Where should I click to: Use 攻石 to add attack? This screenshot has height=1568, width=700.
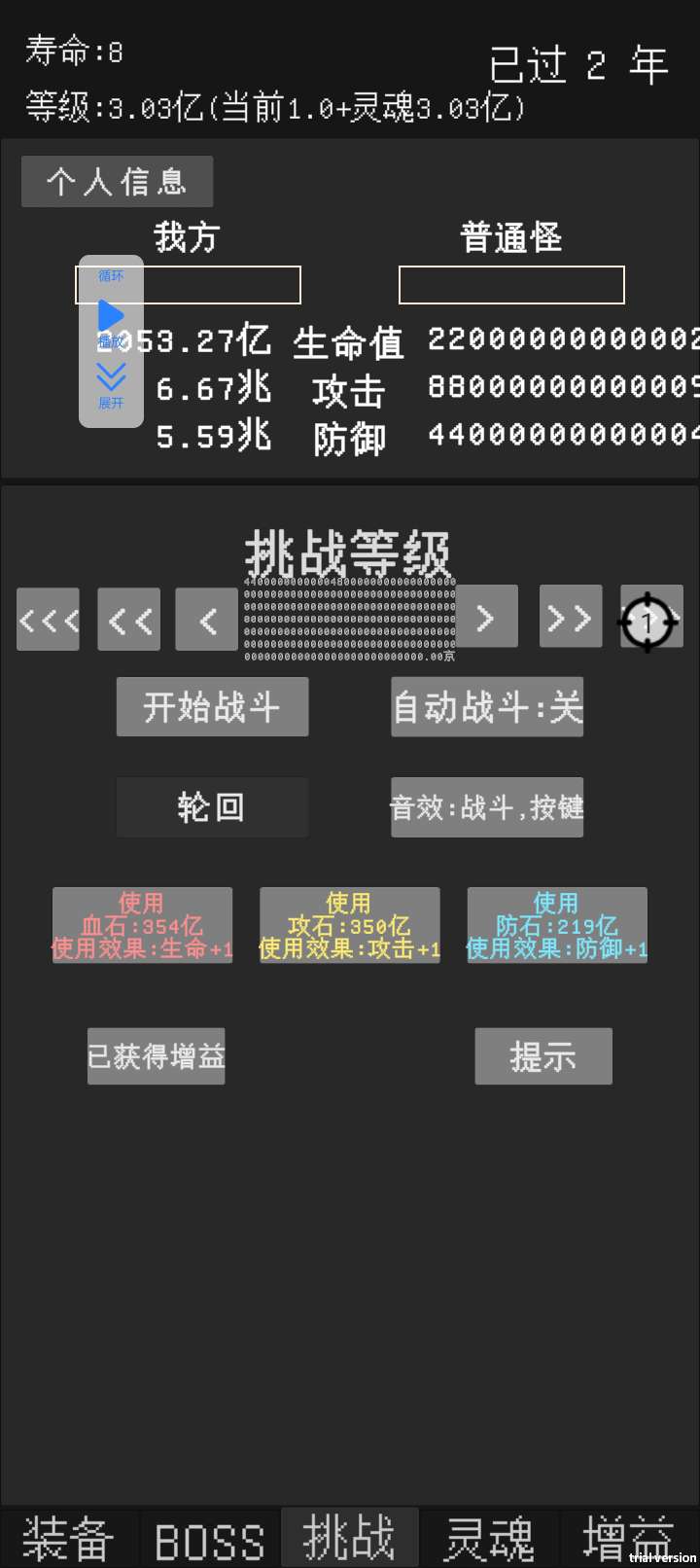click(x=349, y=925)
